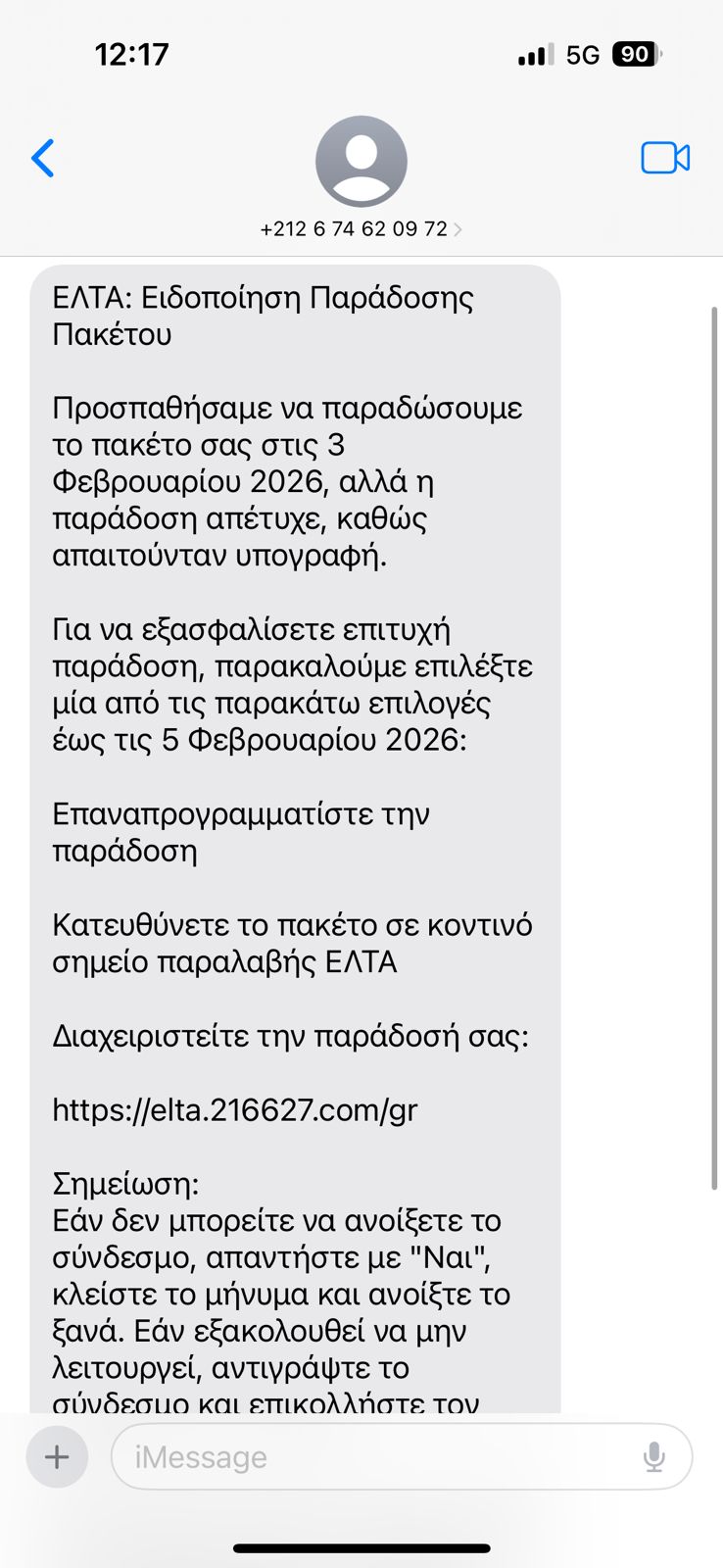
Task: Tap the microphone dictation icon
Action: pos(654,1457)
